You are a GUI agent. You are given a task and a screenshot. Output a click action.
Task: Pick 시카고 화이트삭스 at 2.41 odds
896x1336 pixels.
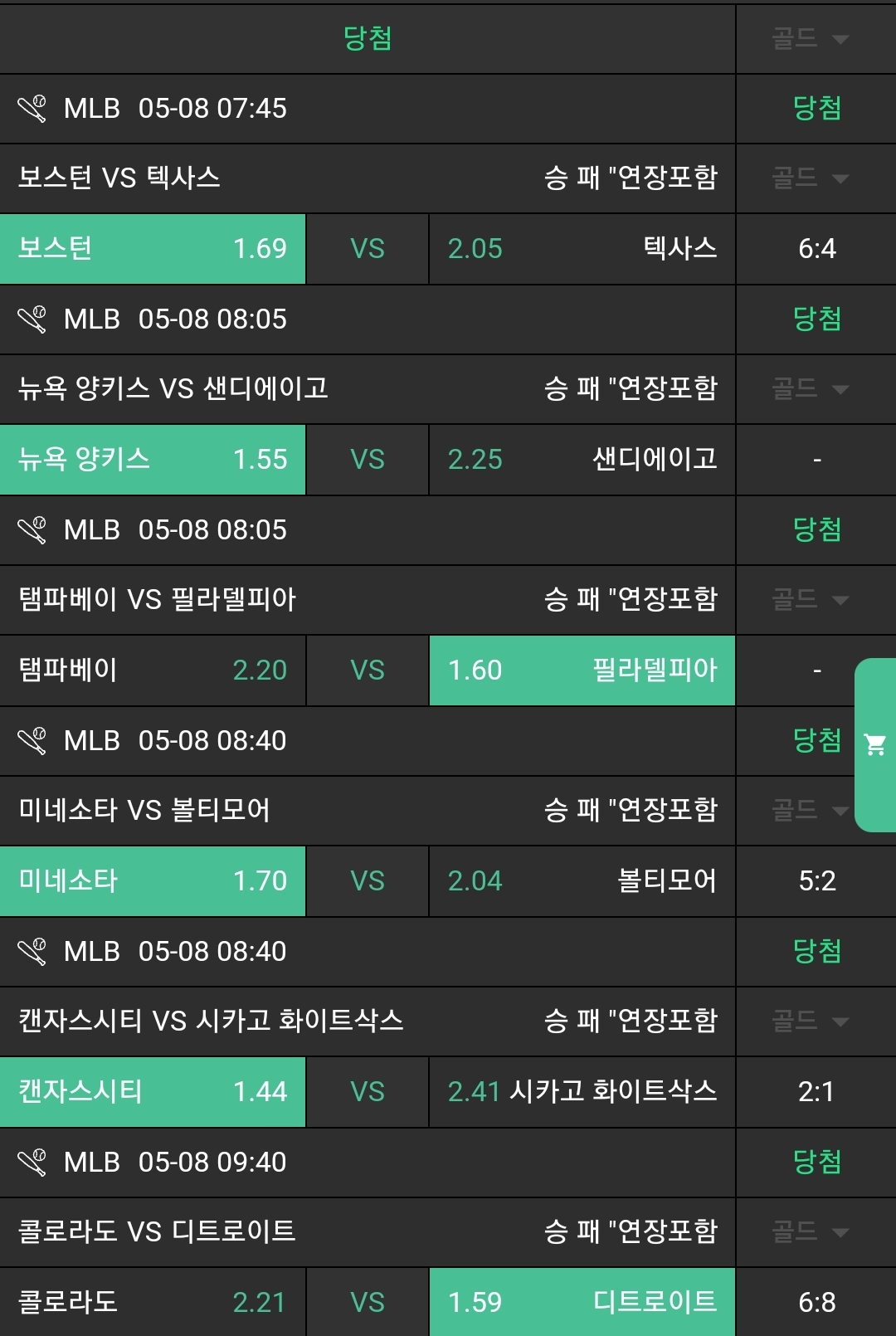point(582,1092)
